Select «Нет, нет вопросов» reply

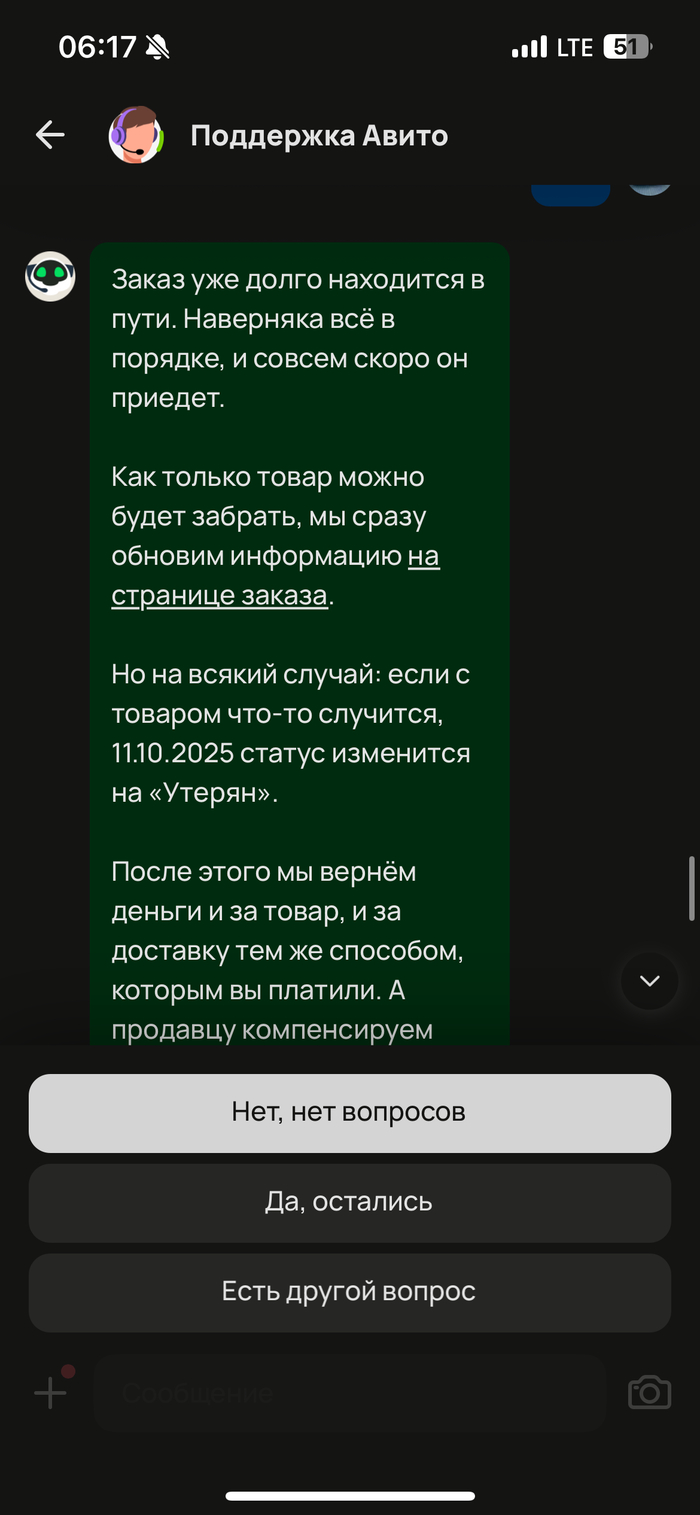pos(349,1112)
